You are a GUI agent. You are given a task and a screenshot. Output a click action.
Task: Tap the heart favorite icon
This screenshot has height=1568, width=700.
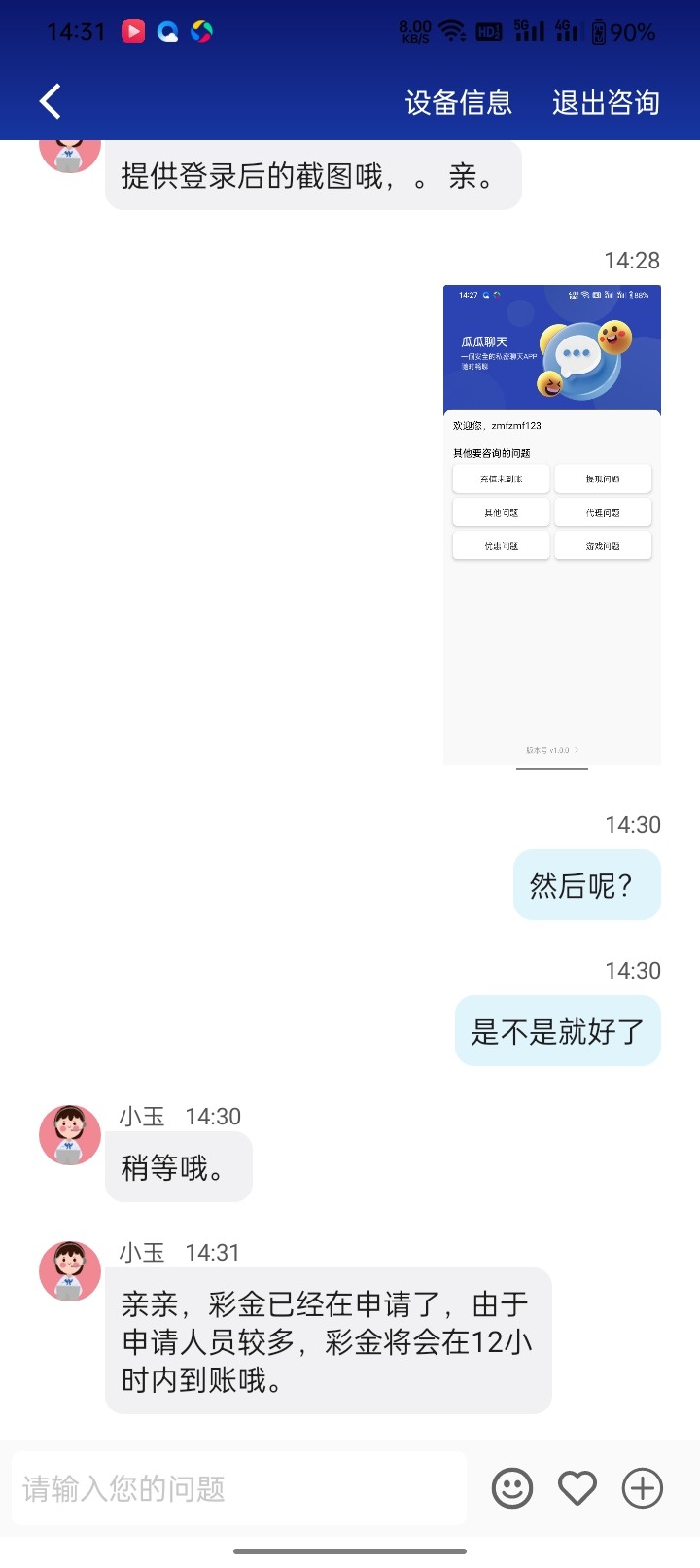coord(577,1488)
